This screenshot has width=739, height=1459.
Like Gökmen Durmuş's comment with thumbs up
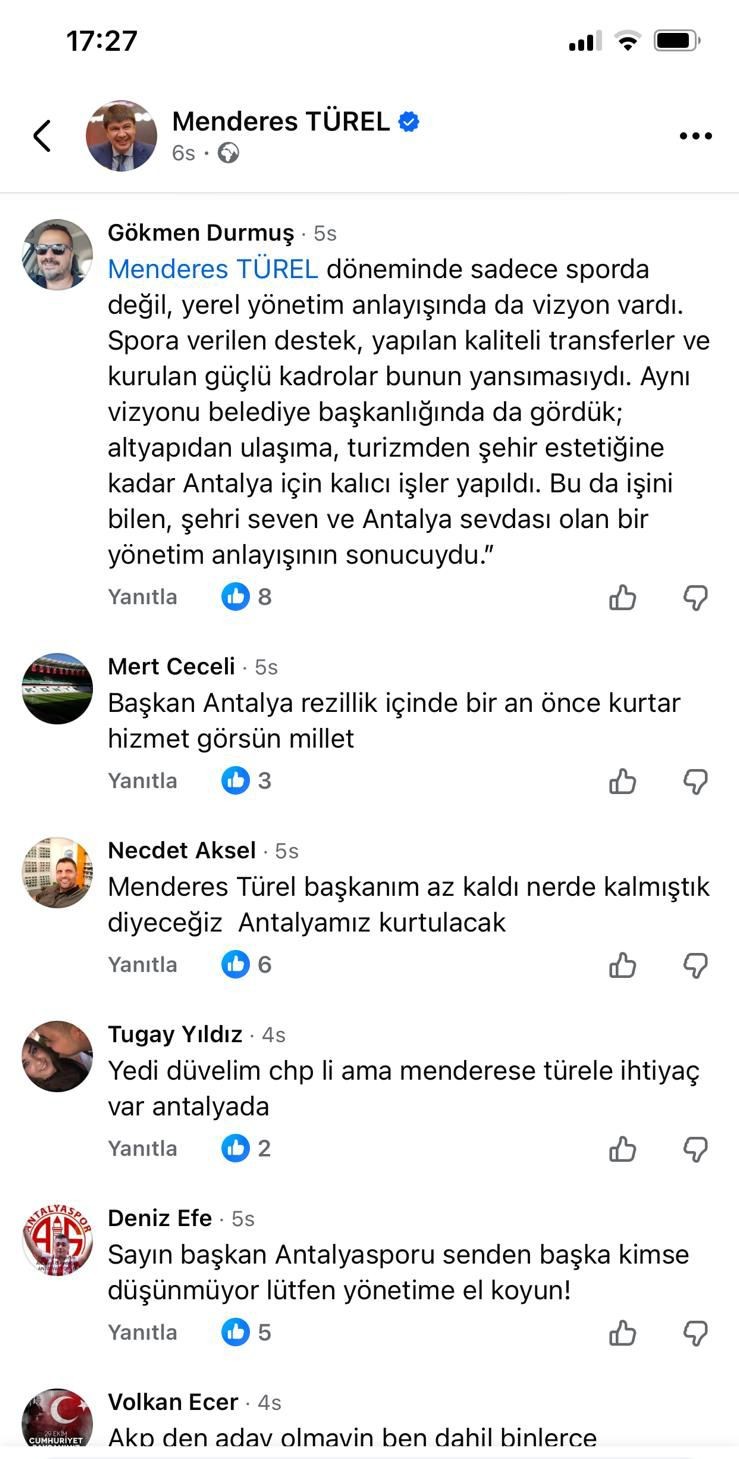(x=623, y=598)
